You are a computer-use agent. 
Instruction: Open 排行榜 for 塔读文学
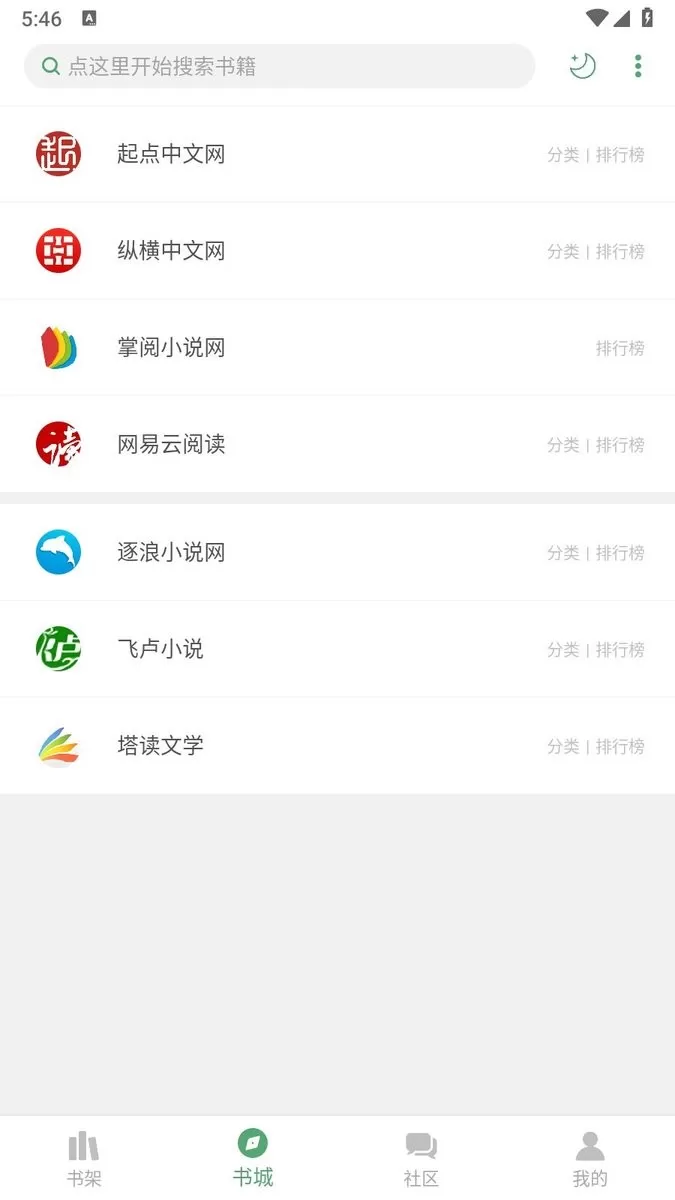[620, 747]
